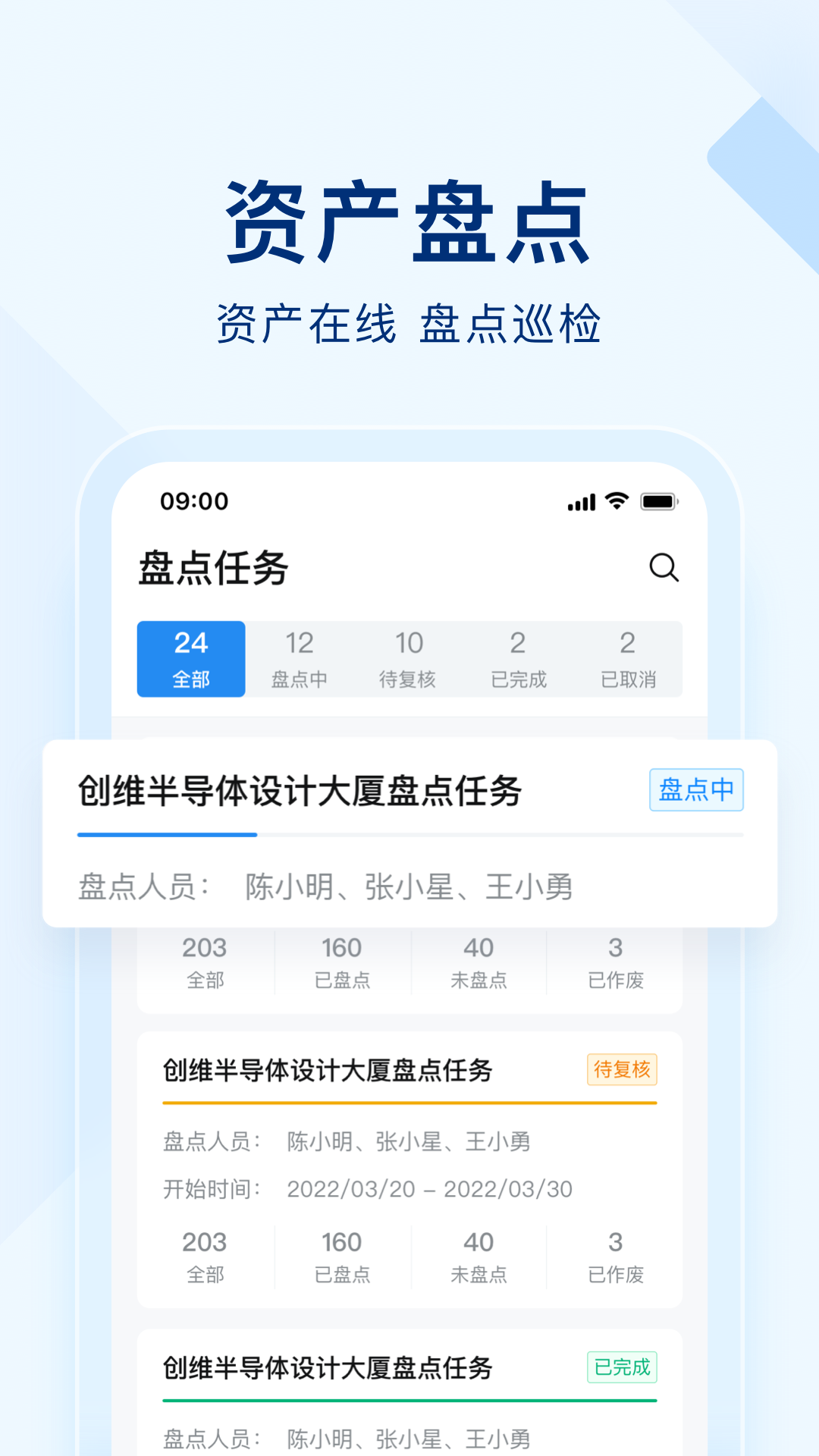
Task: Switch to the 全部 tab showing 24
Action: click(x=191, y=658)
